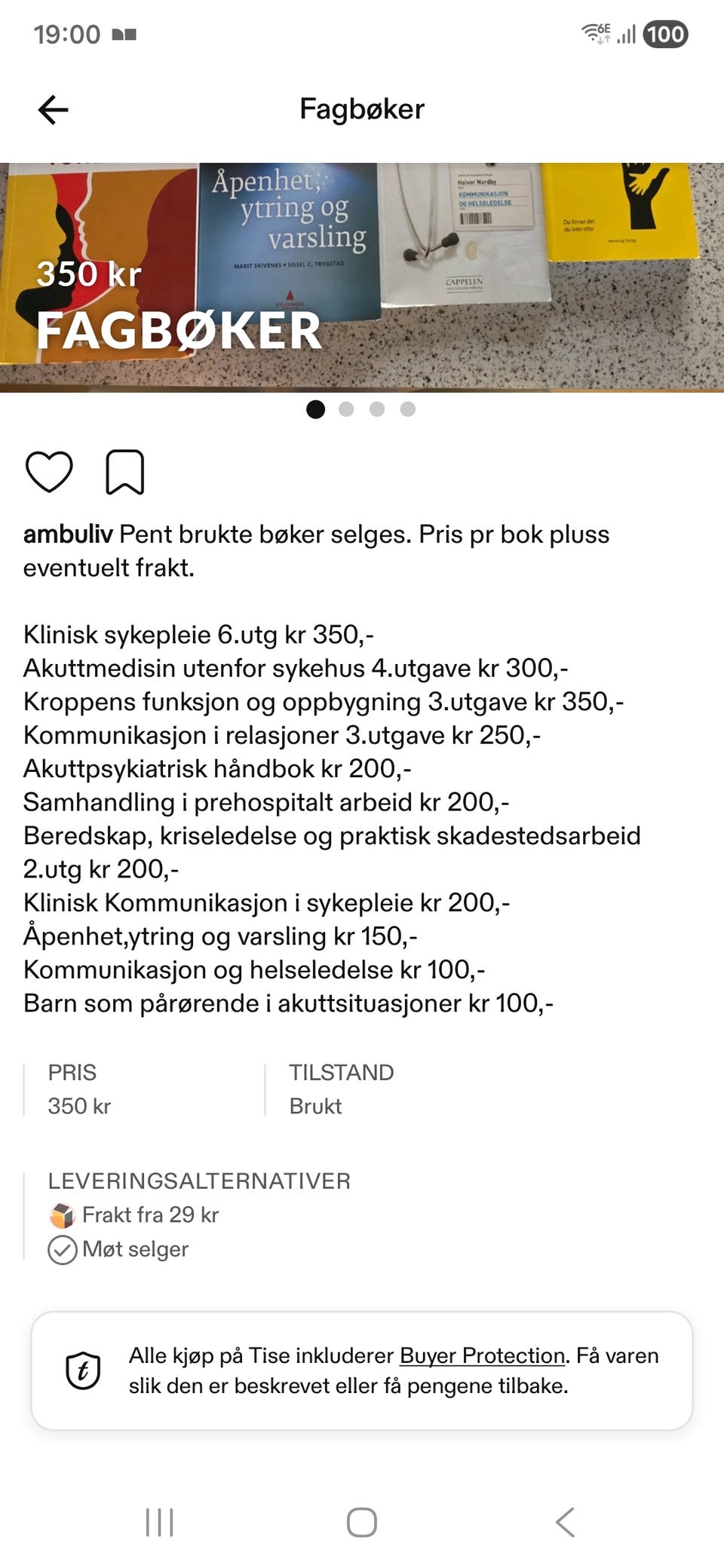Tap the Wi-Fi status icon

pyautogui.click(x=594, y=32)
